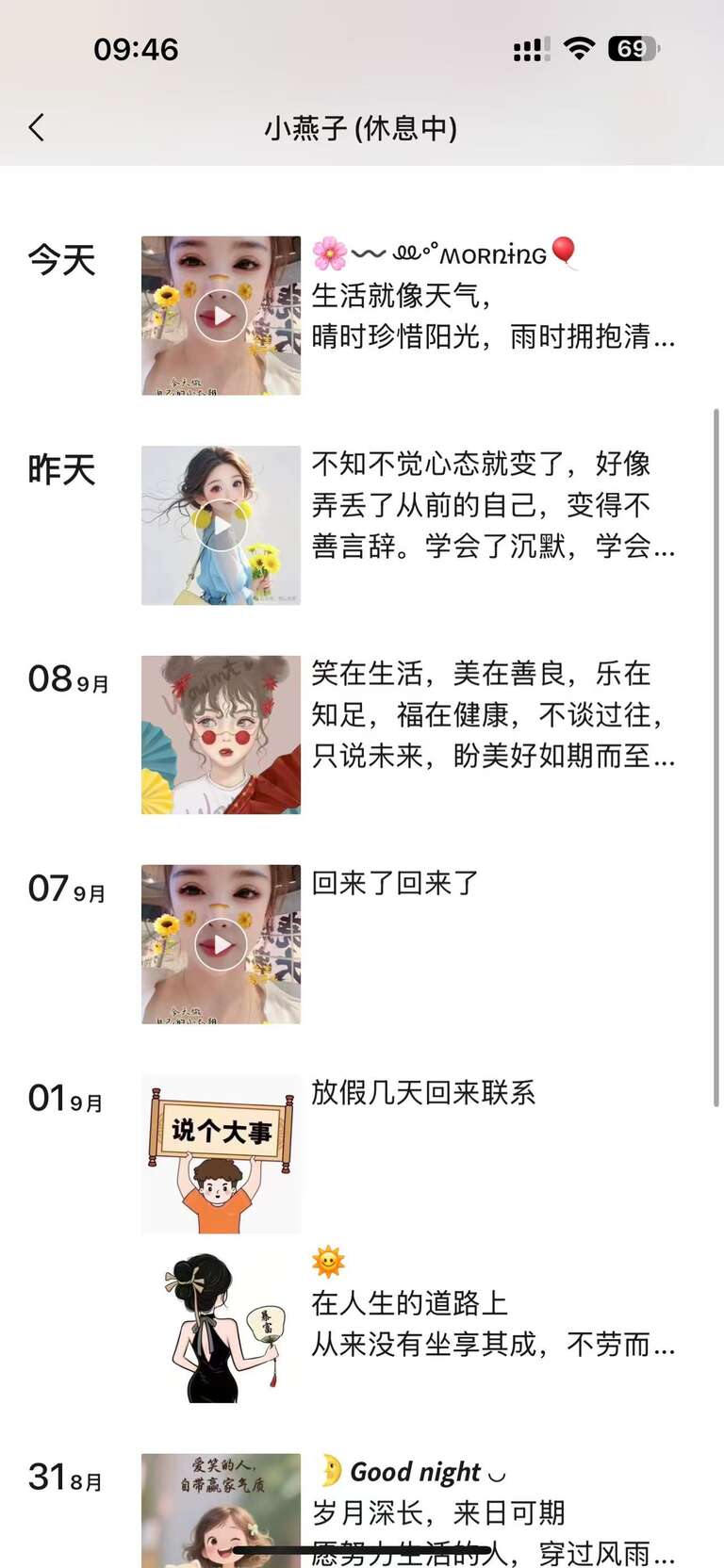724x1568 pixels.
Task: Open the 说个大事 picture post
Action: pos(221,1153)
